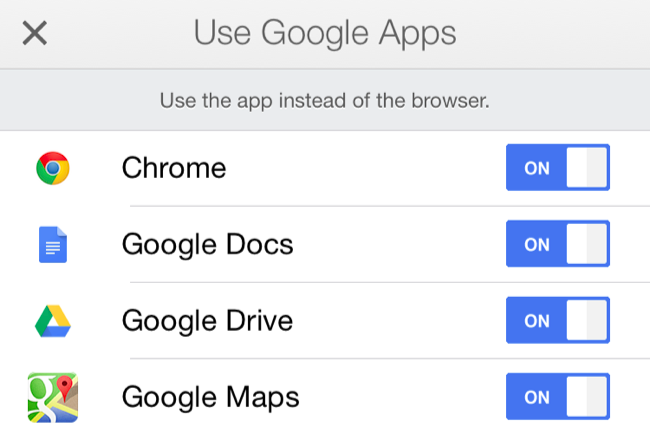650x433 pixels.
Task: Toggle off the Google Maps switch
Action: tap(557, 397)
